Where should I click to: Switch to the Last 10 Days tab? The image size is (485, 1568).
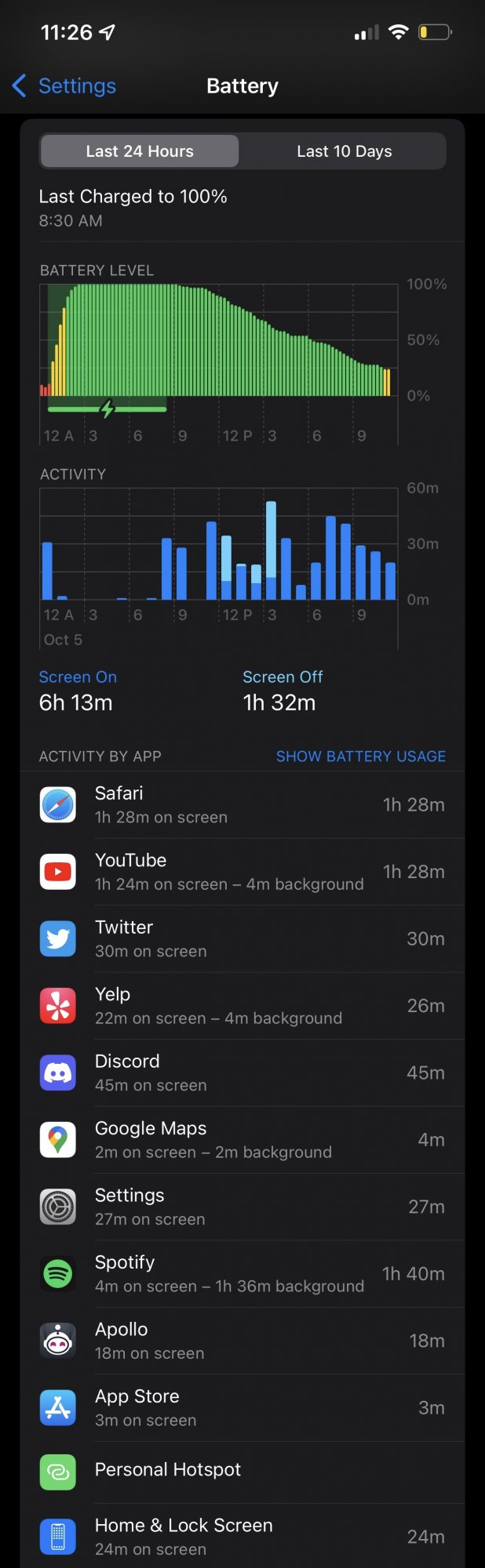(x=344, y=151)
